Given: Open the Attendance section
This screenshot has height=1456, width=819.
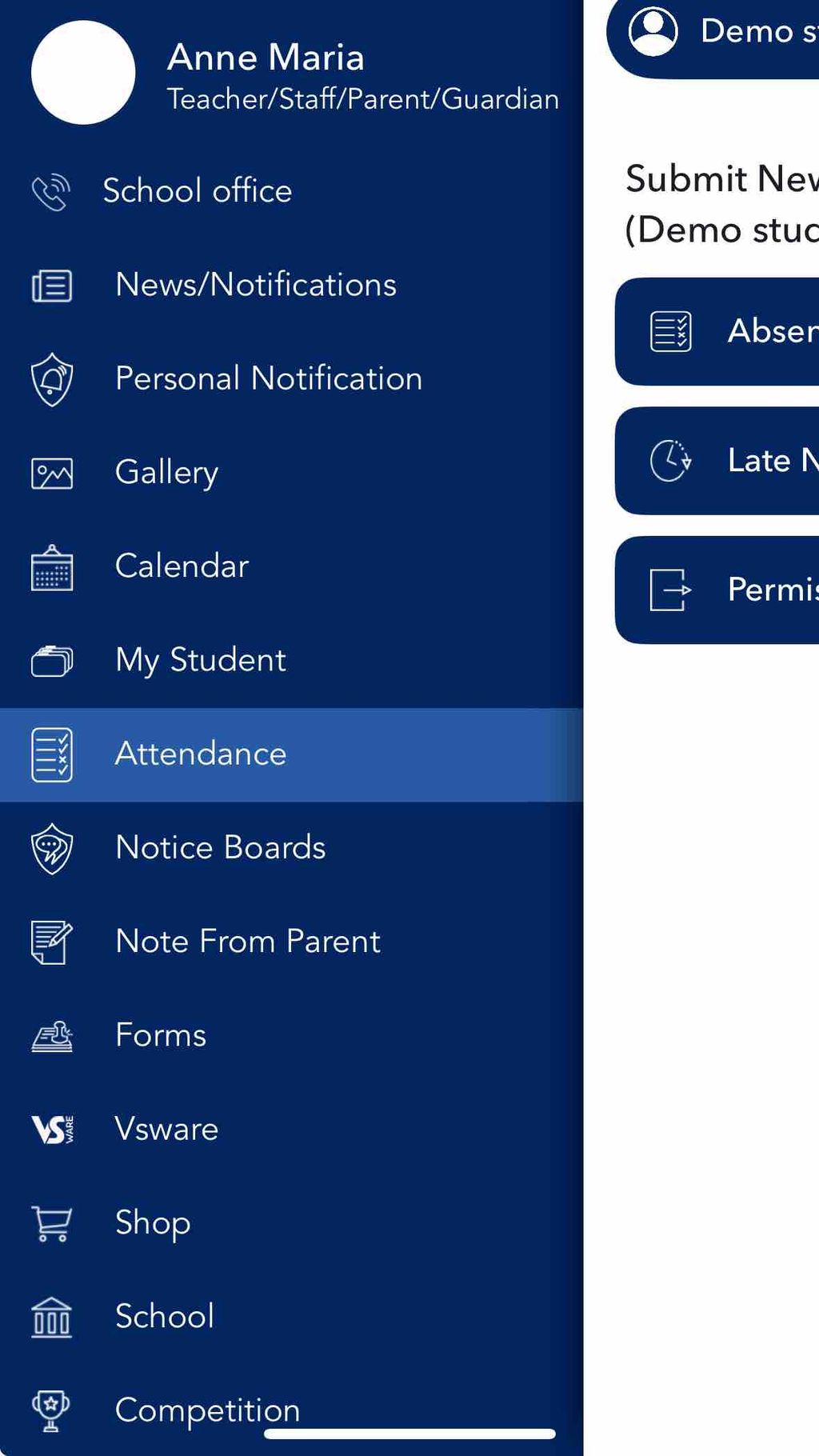Looking at the screenshot, I should [200, 754].
